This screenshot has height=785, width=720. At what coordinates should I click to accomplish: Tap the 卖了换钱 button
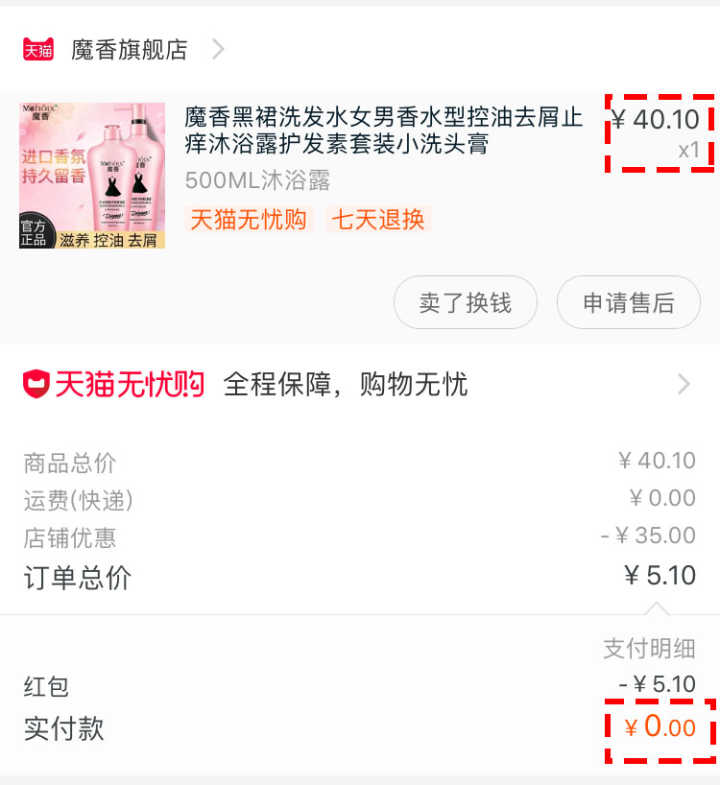(465, 302)
